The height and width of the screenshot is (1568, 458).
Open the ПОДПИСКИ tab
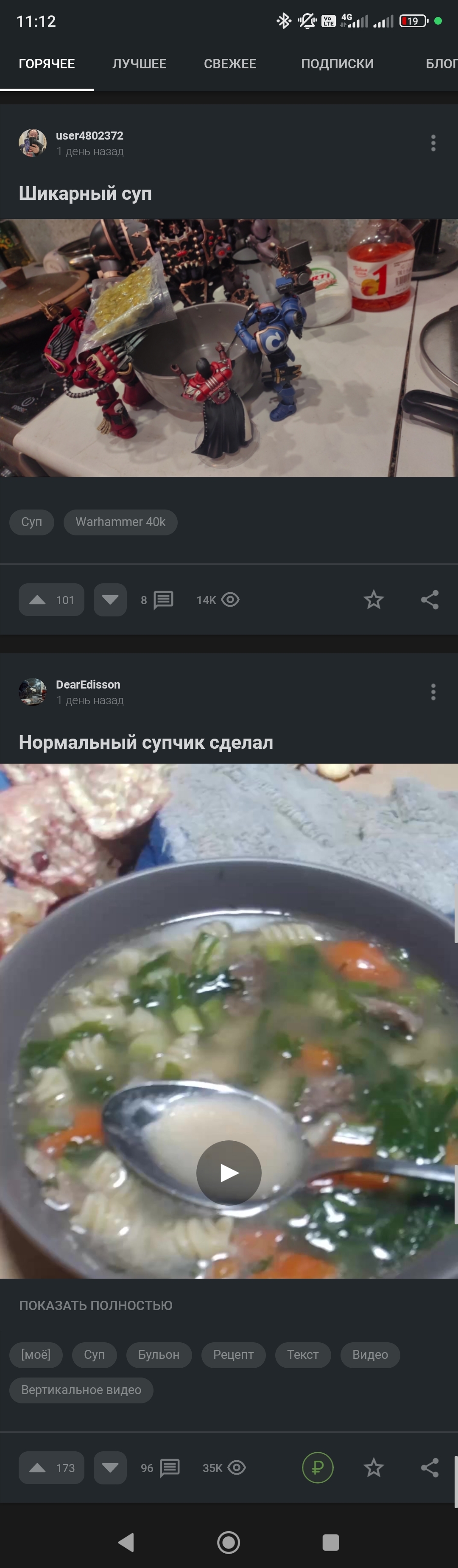pyautogui.click(x=337, y=64)
